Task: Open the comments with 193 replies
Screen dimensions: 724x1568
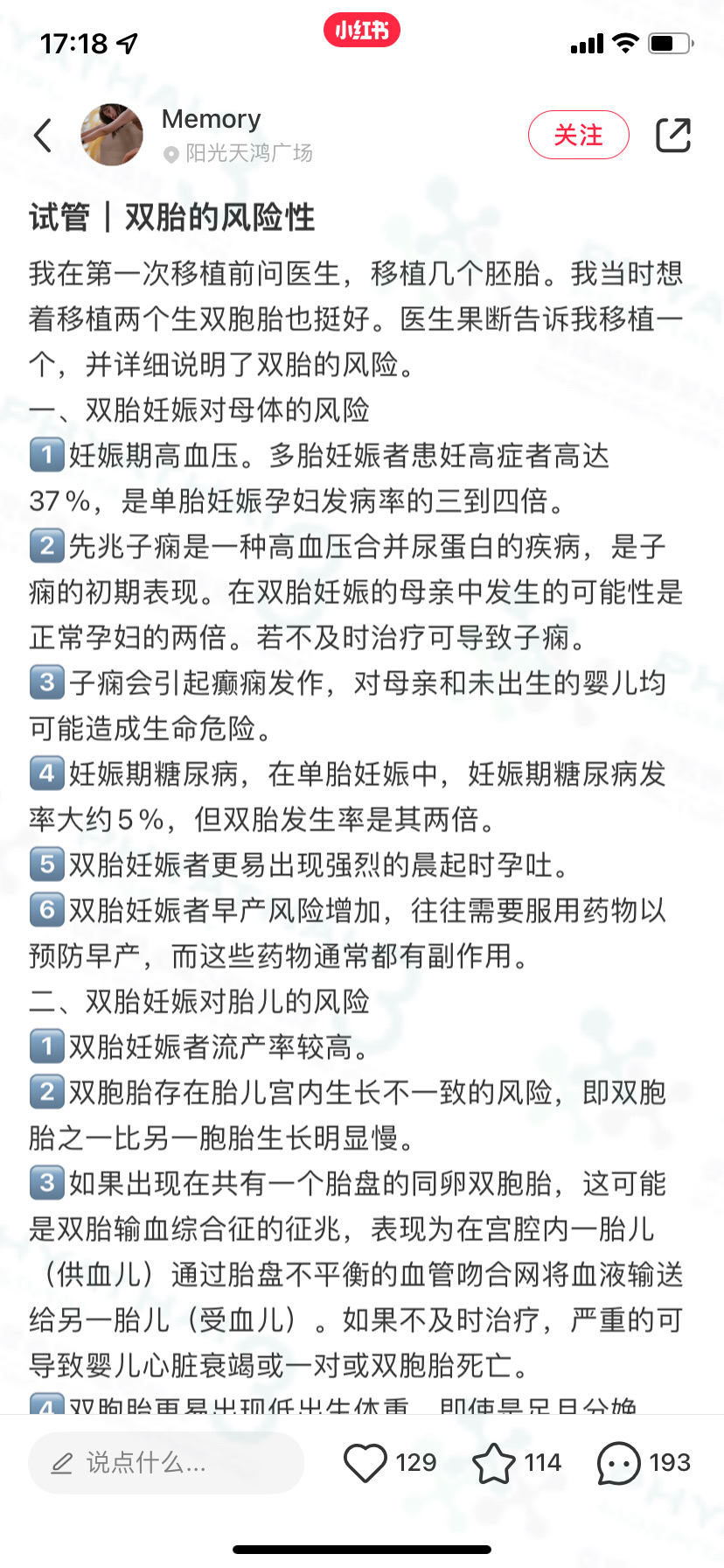Action: coord(619,1462)
